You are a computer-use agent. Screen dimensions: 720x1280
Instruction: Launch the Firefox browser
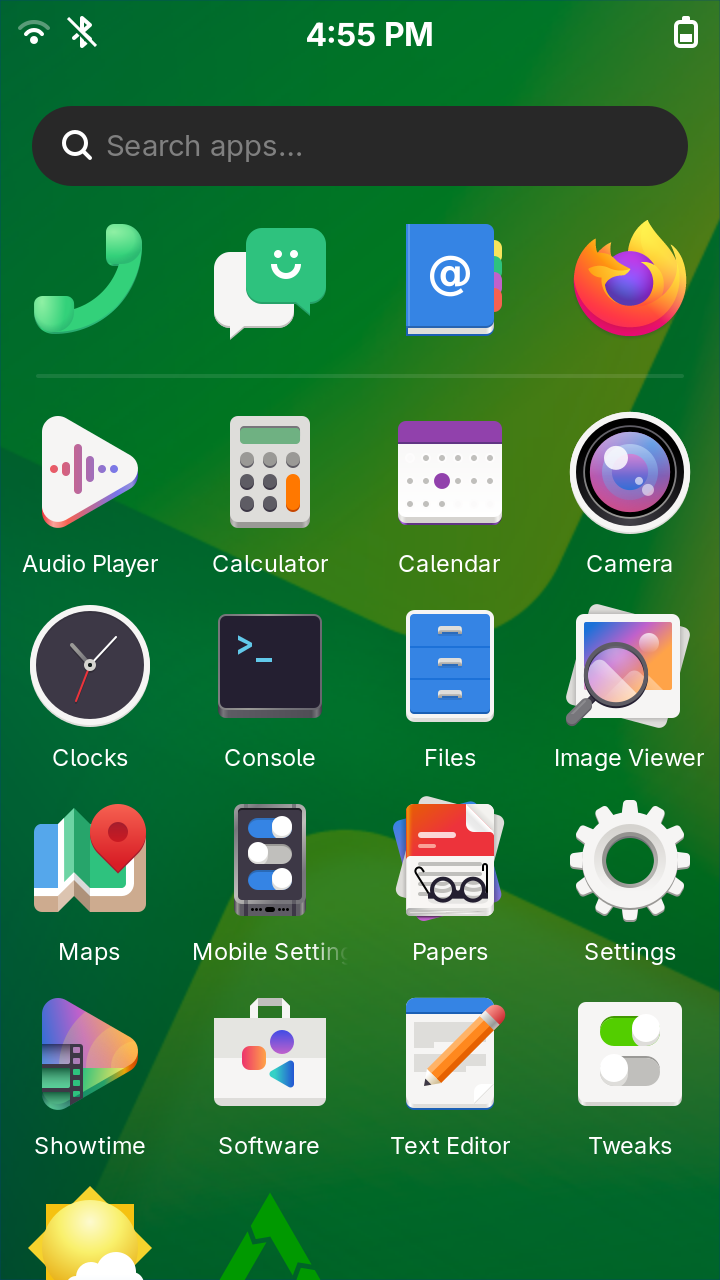tap(630, 279)
